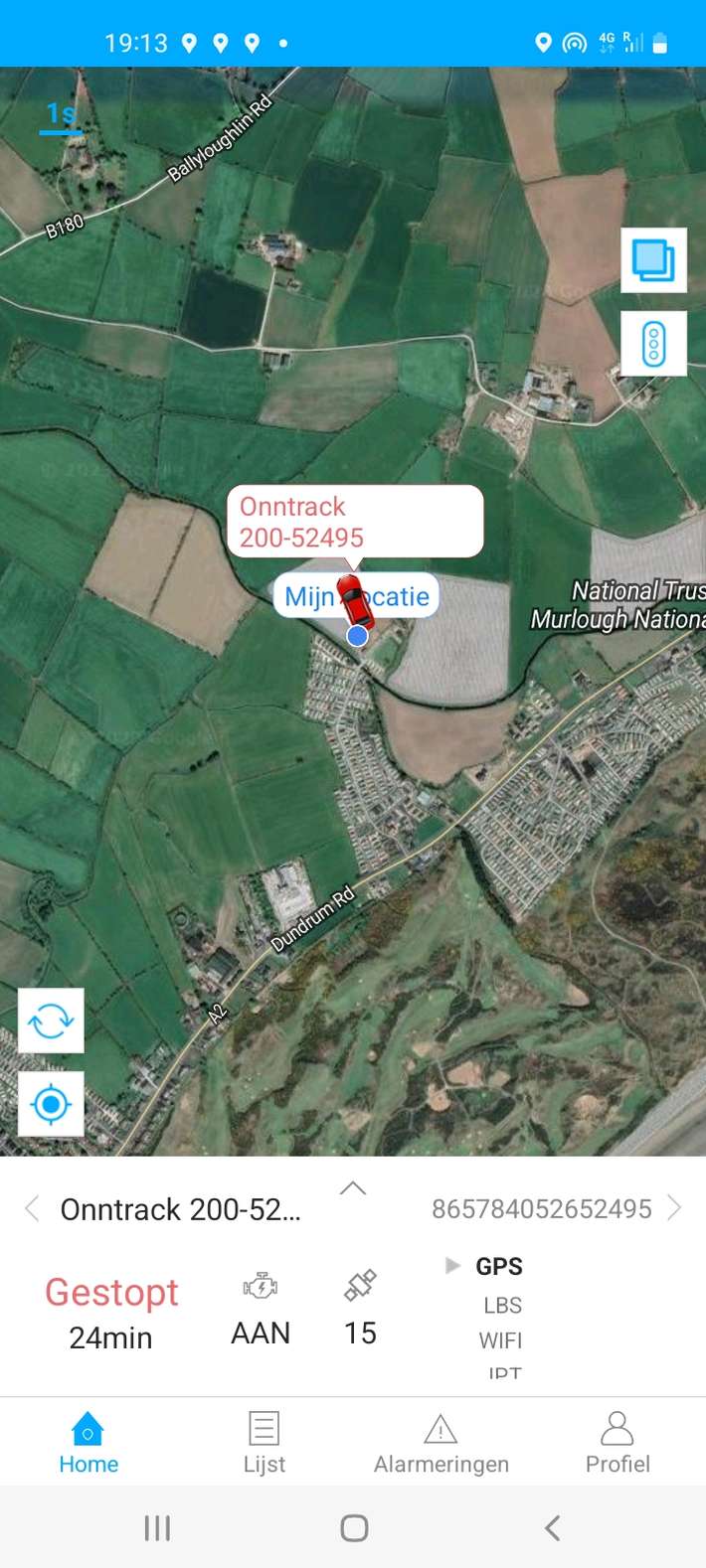This screenshot has width=706, height=1568.
Task: Toggle the traffic light overlay
Action: click(x=653, y=344)
